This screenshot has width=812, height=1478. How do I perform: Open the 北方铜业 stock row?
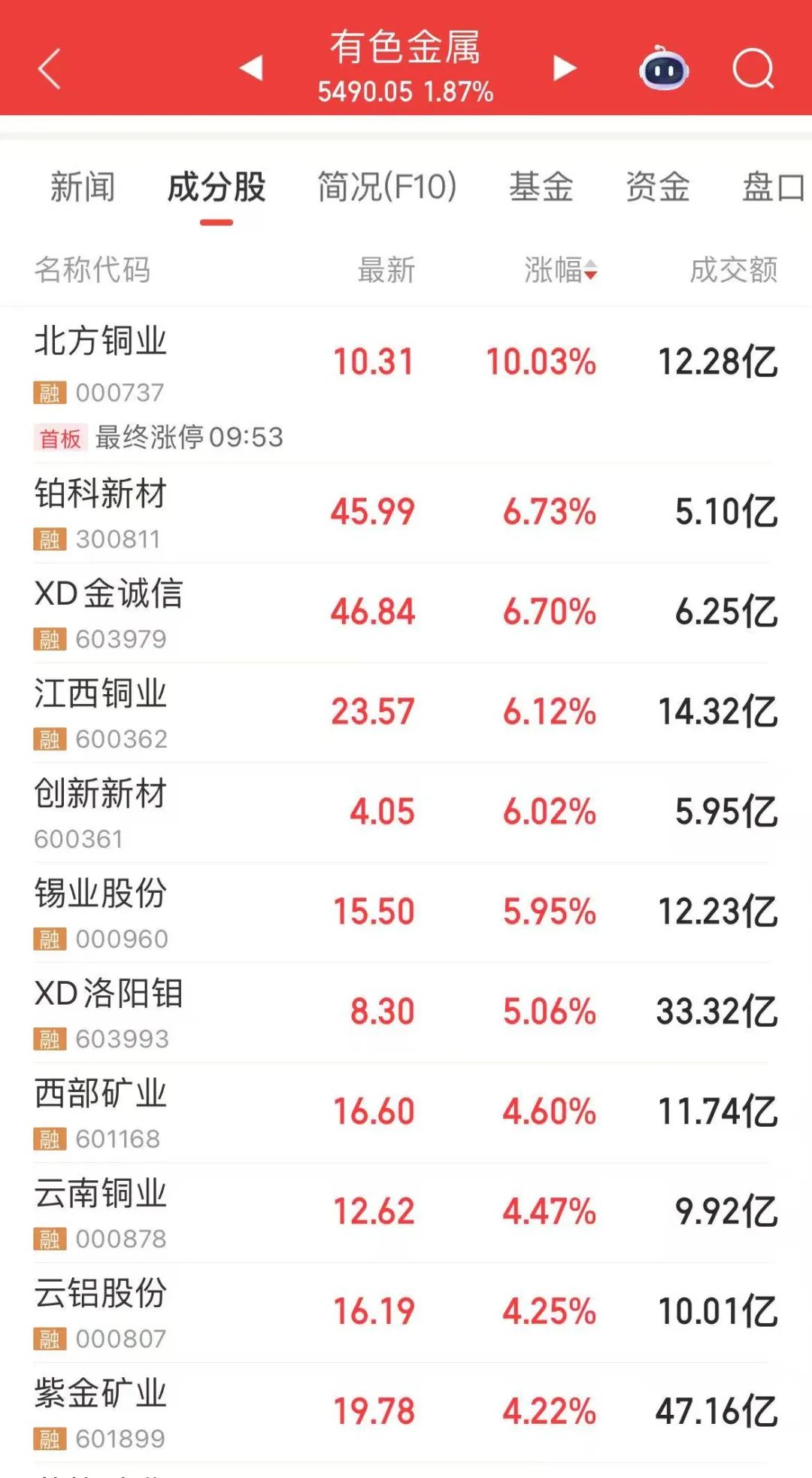coord(406,384)
